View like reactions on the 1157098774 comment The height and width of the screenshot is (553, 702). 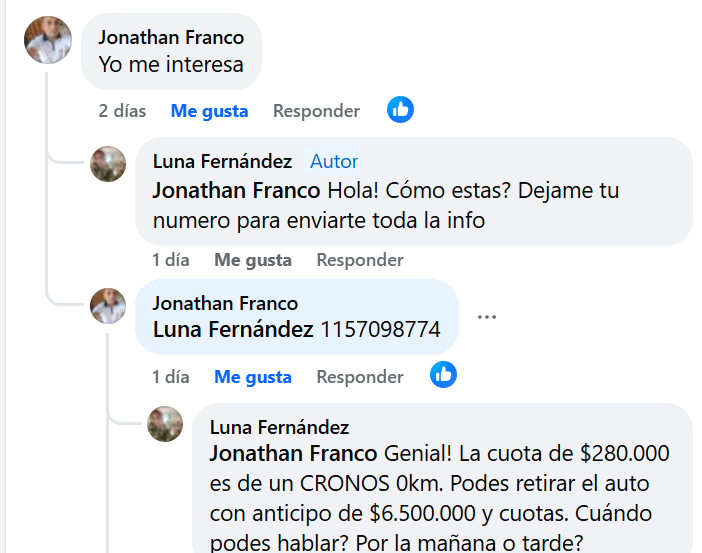(x=444, y=375)
